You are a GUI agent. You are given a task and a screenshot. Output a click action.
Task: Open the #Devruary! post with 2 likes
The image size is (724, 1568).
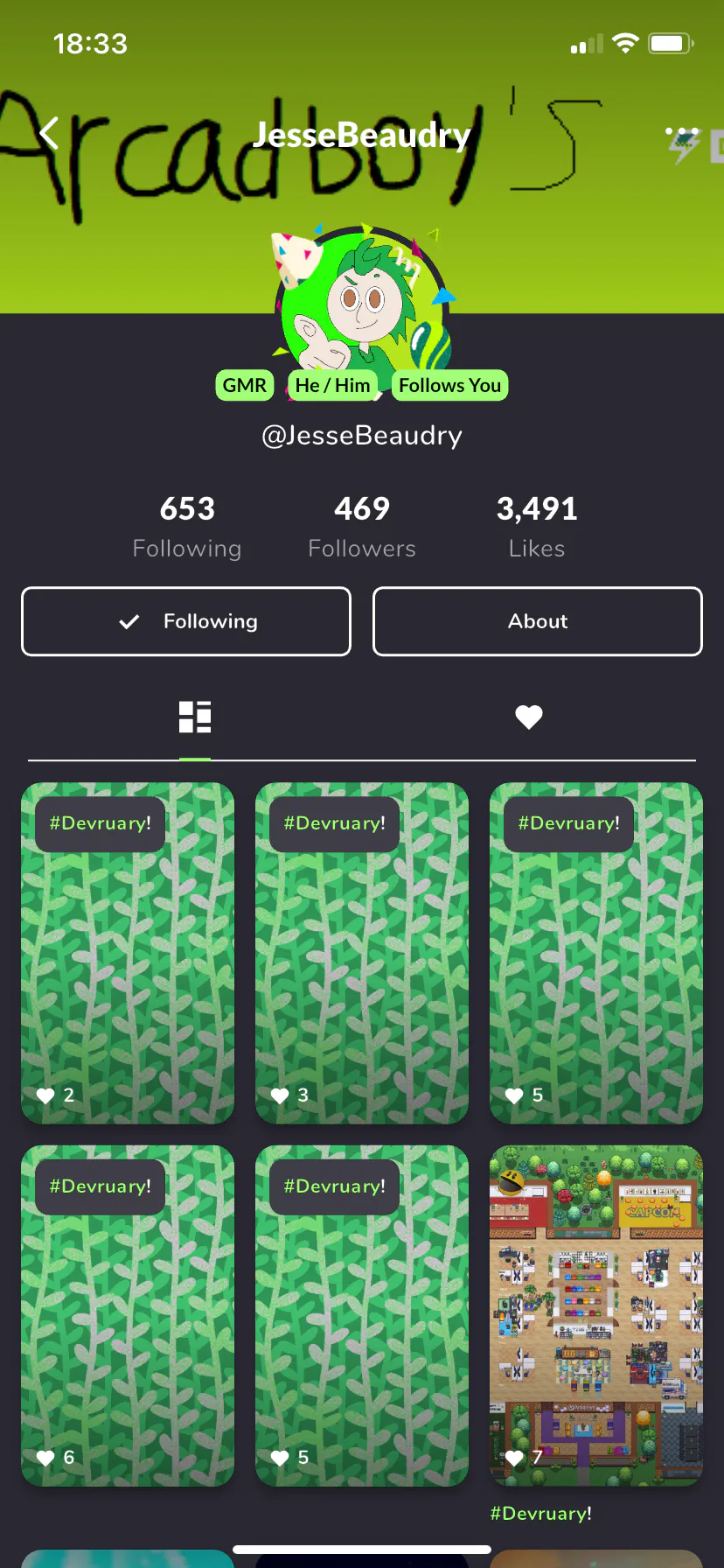click(x=128, y=953)
